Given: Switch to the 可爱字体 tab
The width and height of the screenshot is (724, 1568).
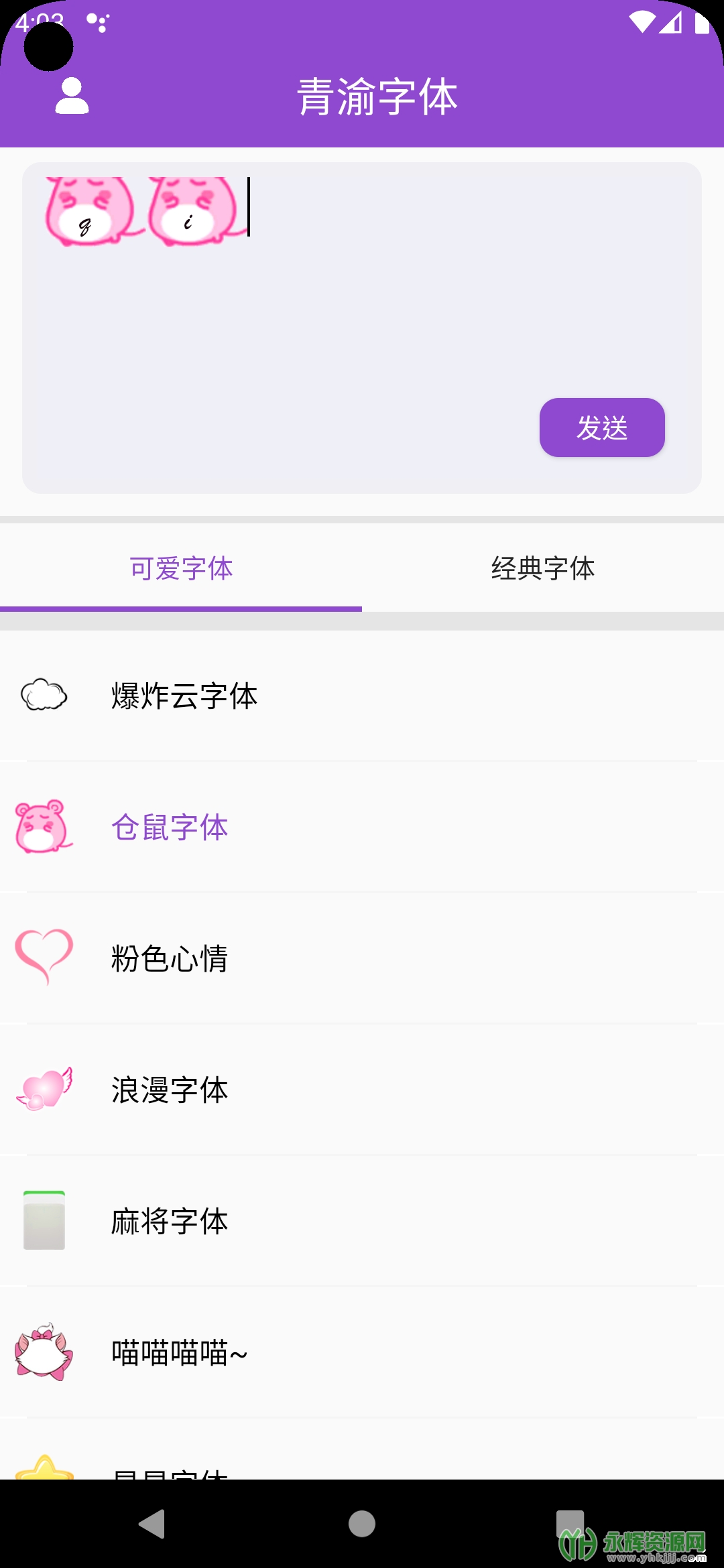Looking at the screenshot, I should (x=181, y=569).
